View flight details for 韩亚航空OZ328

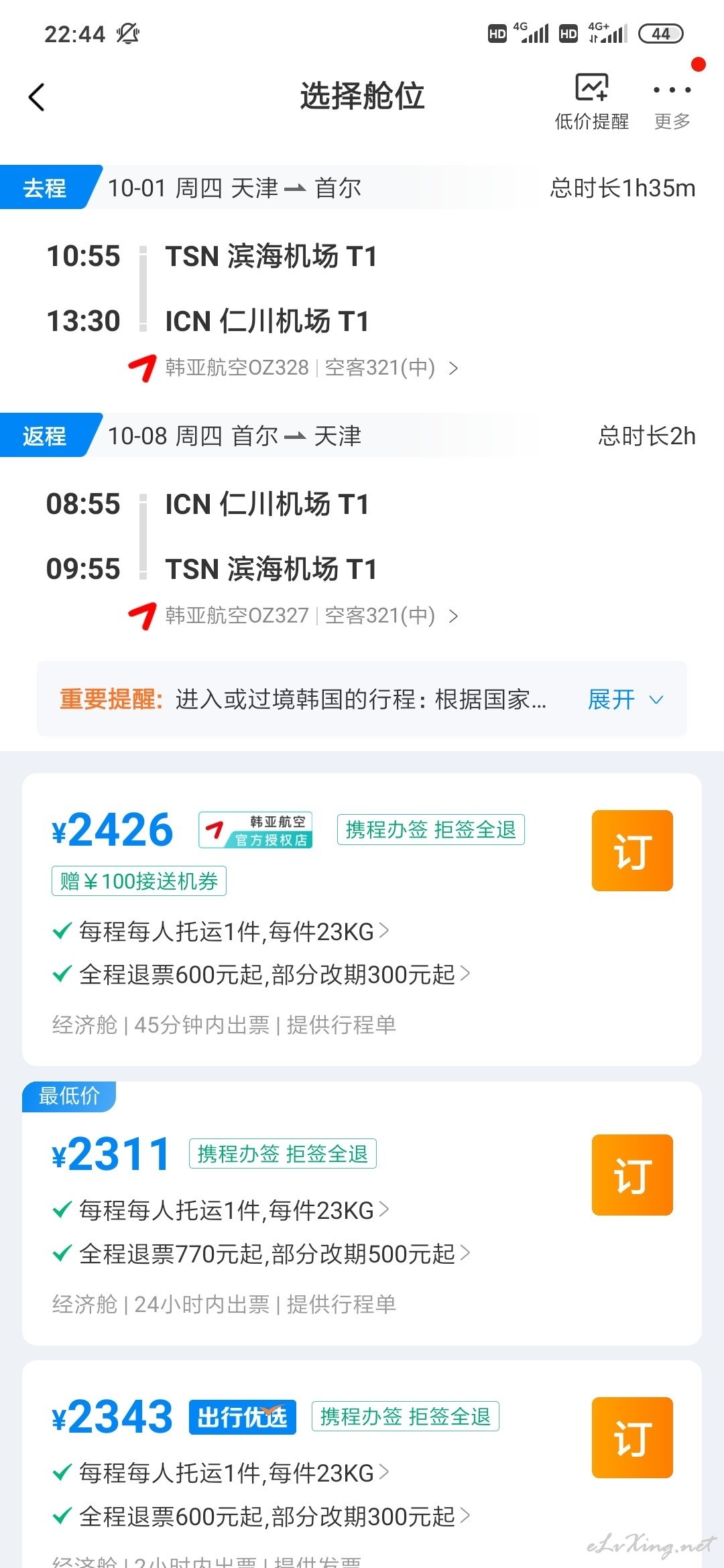point(294,368)
